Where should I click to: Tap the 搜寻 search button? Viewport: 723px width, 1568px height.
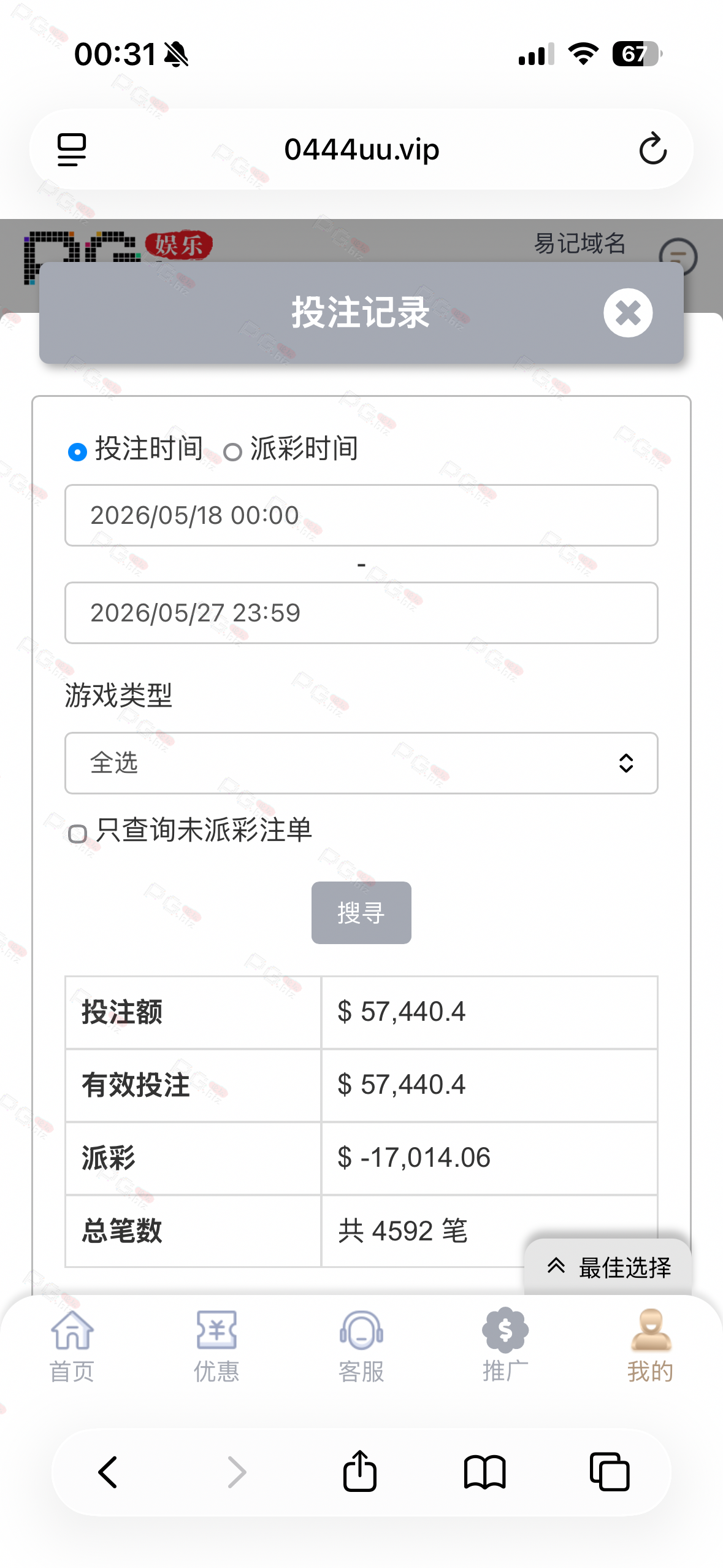pos(361,913)
